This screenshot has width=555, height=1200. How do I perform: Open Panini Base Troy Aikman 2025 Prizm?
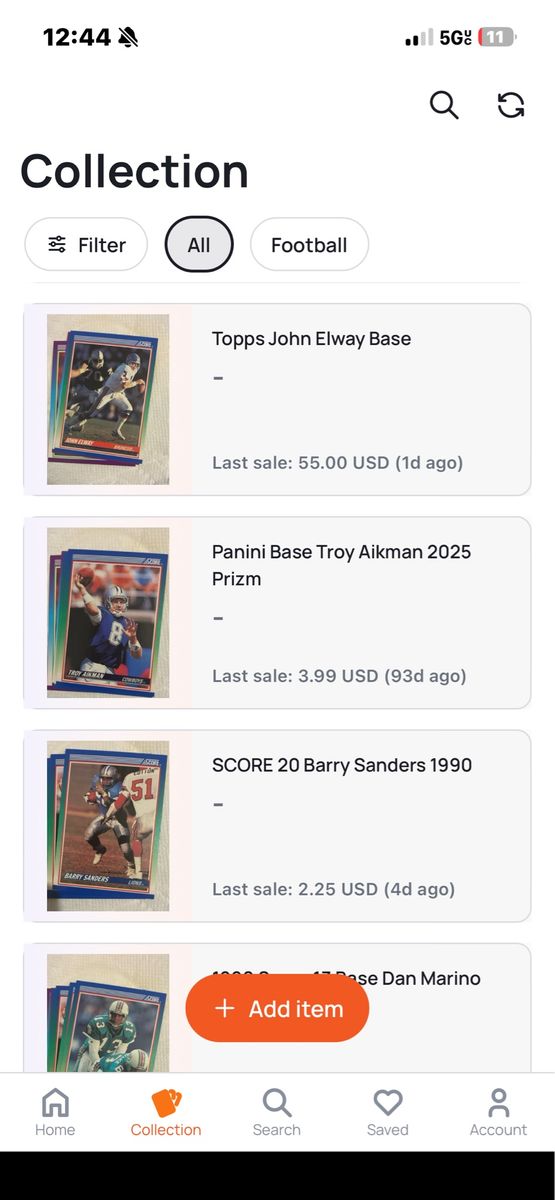pos(277,613)
